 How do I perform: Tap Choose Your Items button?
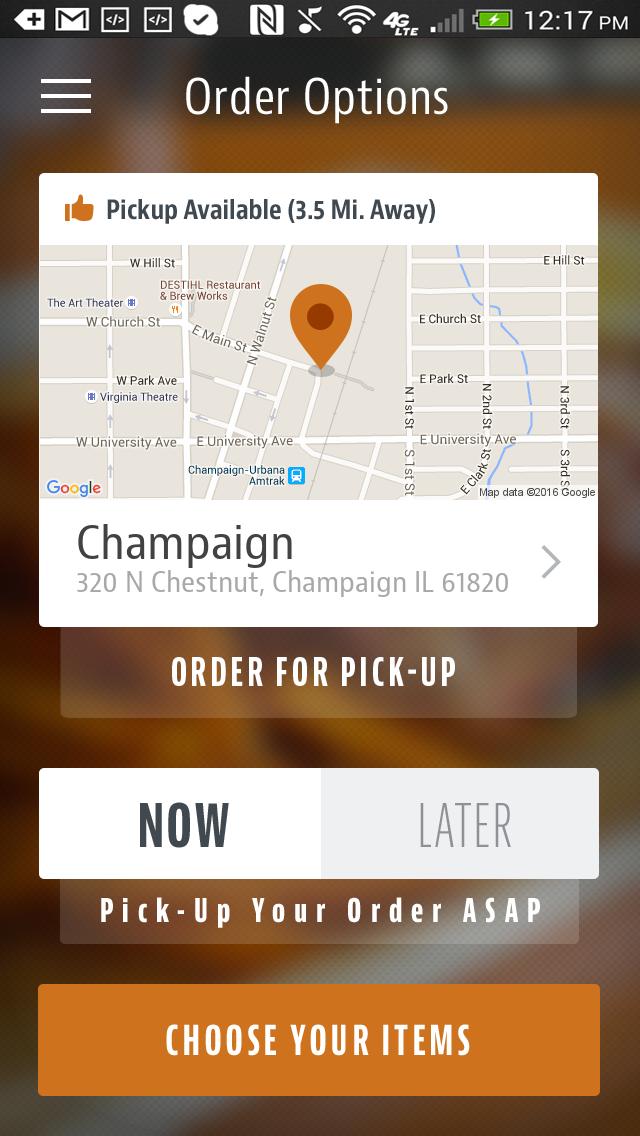pos(319,1040)
